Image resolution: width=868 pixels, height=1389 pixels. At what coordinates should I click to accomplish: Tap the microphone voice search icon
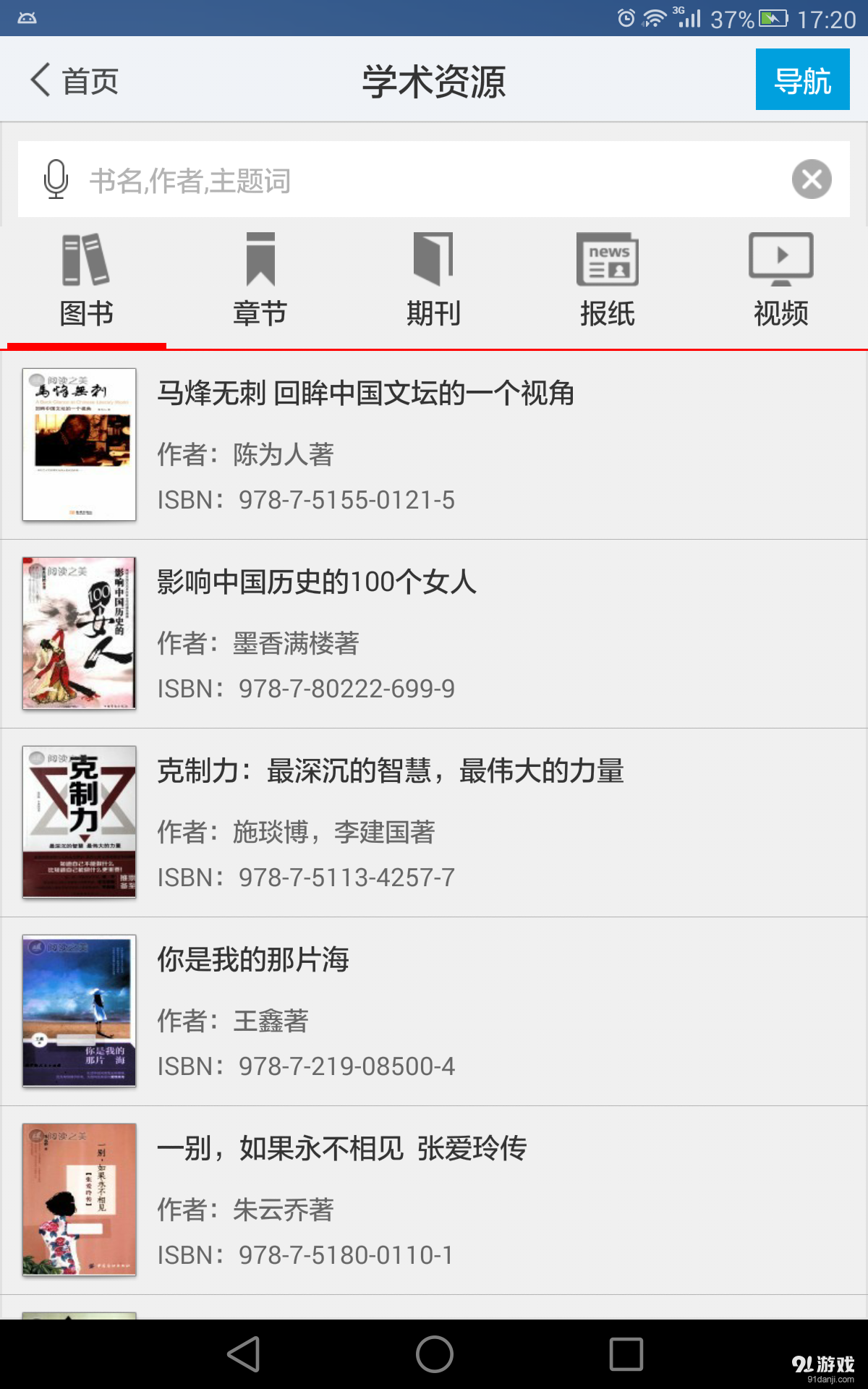56,179
